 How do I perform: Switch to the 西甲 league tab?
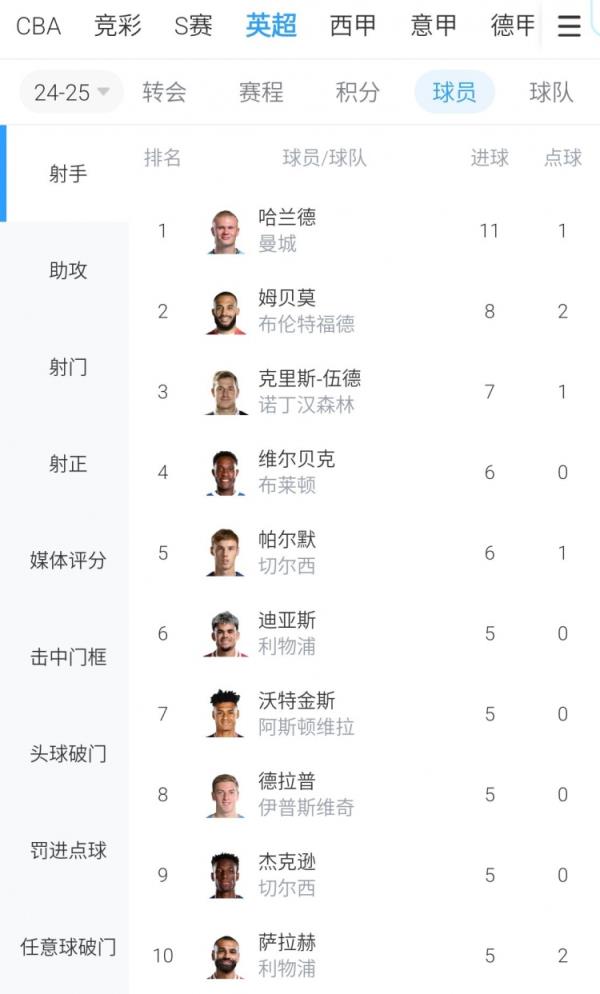pos(354,26)
